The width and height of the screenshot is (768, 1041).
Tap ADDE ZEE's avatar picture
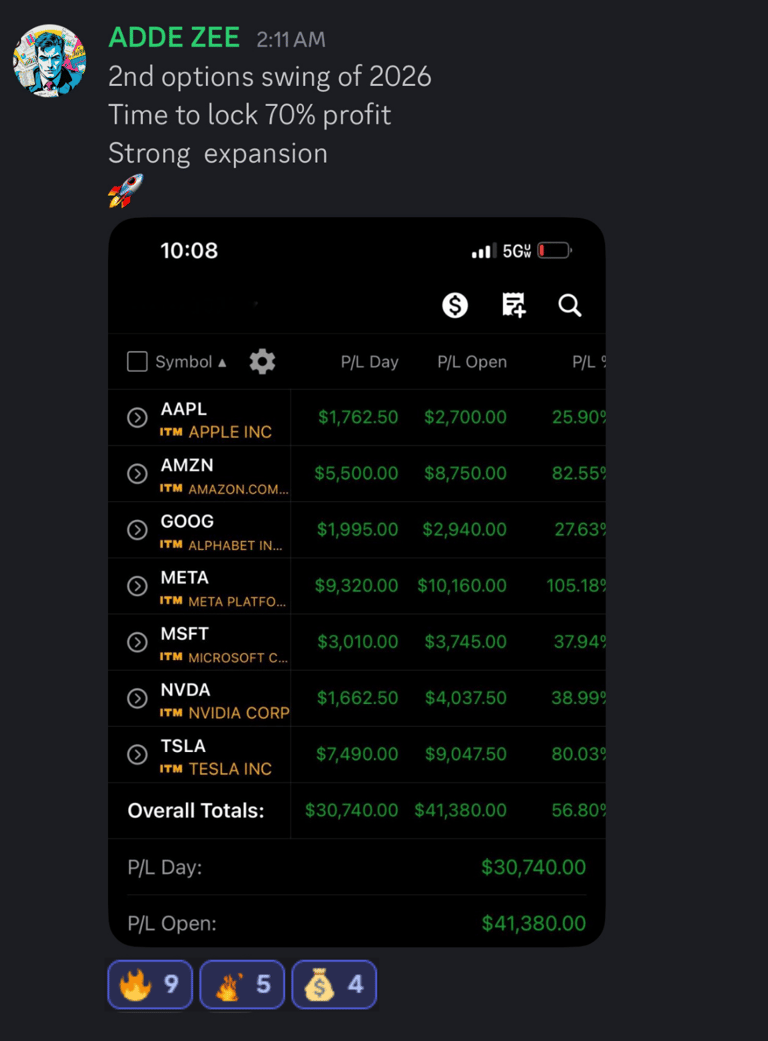point(49,61)
